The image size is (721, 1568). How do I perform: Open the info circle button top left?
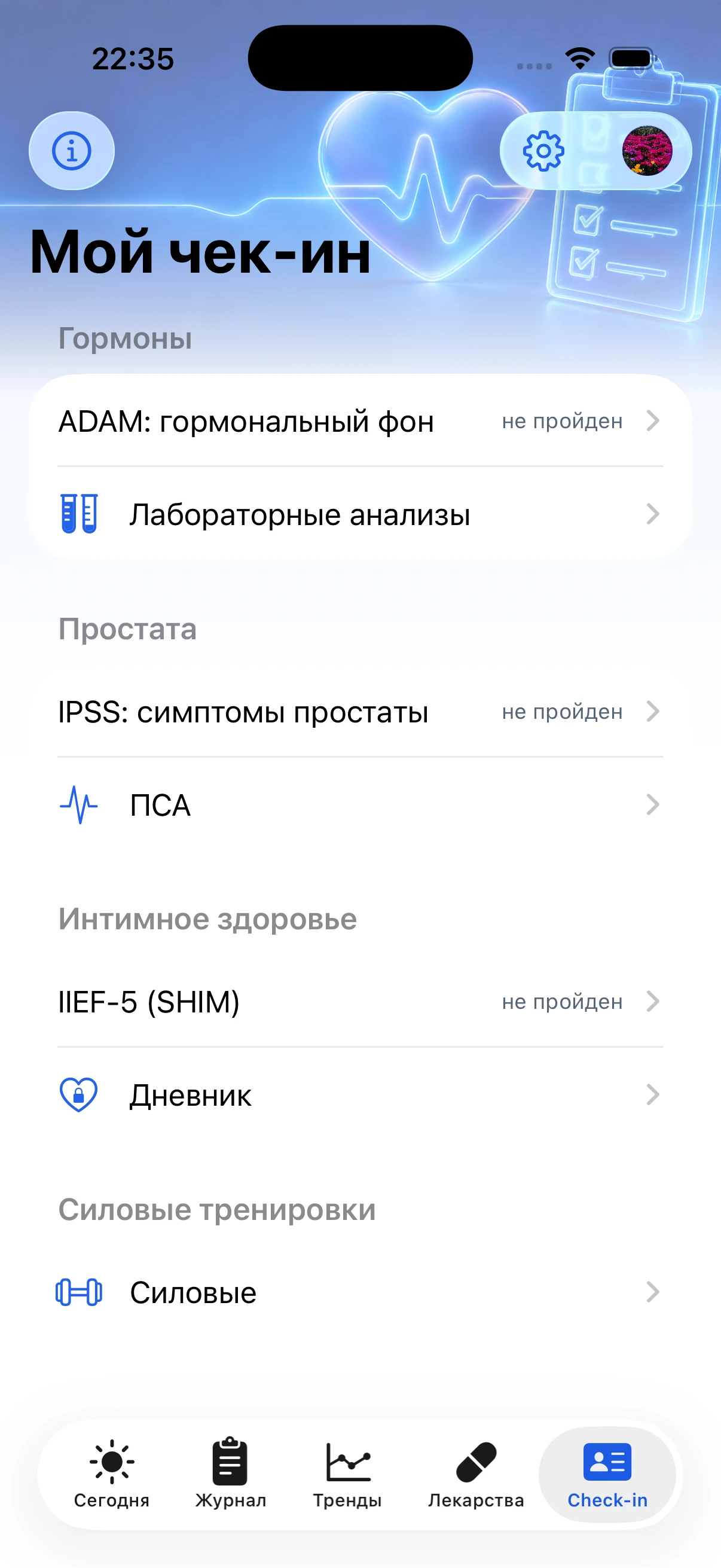tap(71, 151)
